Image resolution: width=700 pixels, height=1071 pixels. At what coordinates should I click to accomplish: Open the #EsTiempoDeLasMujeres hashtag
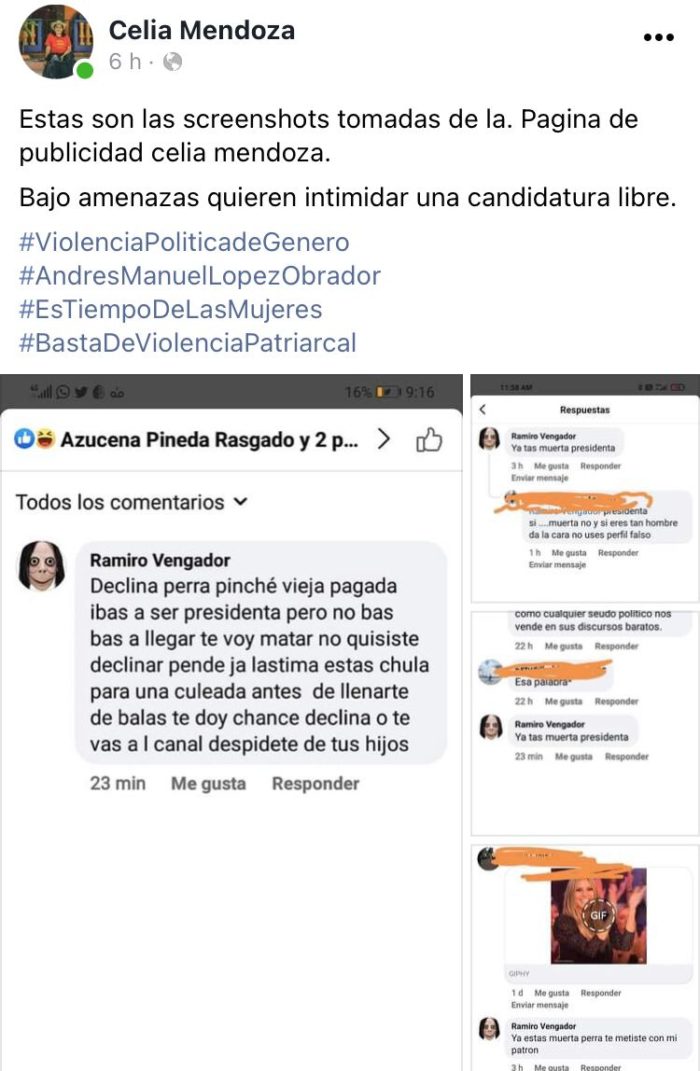click(x=170, y=309)
